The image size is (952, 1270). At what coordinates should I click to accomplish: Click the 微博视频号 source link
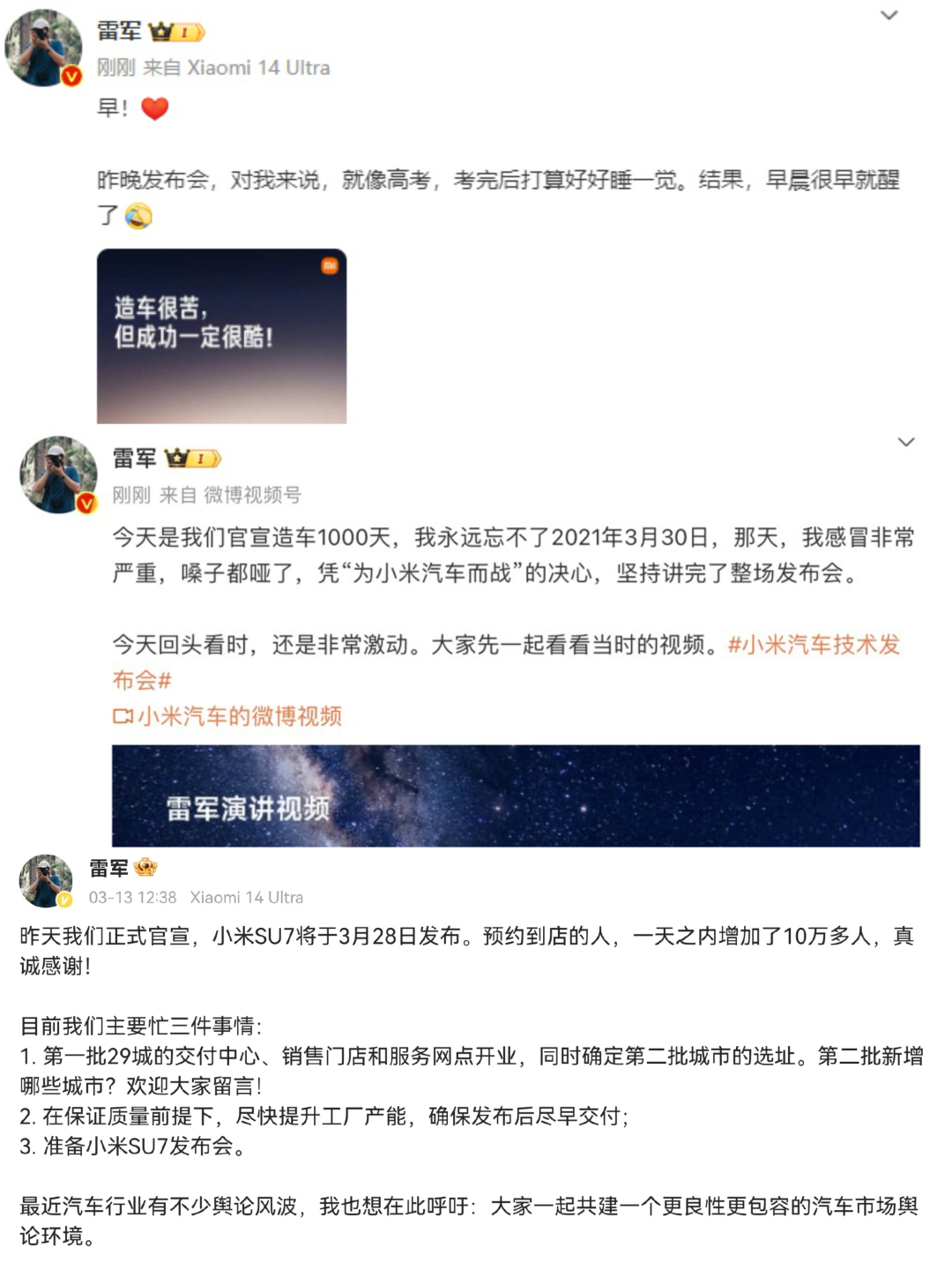(x=256, y=496)
